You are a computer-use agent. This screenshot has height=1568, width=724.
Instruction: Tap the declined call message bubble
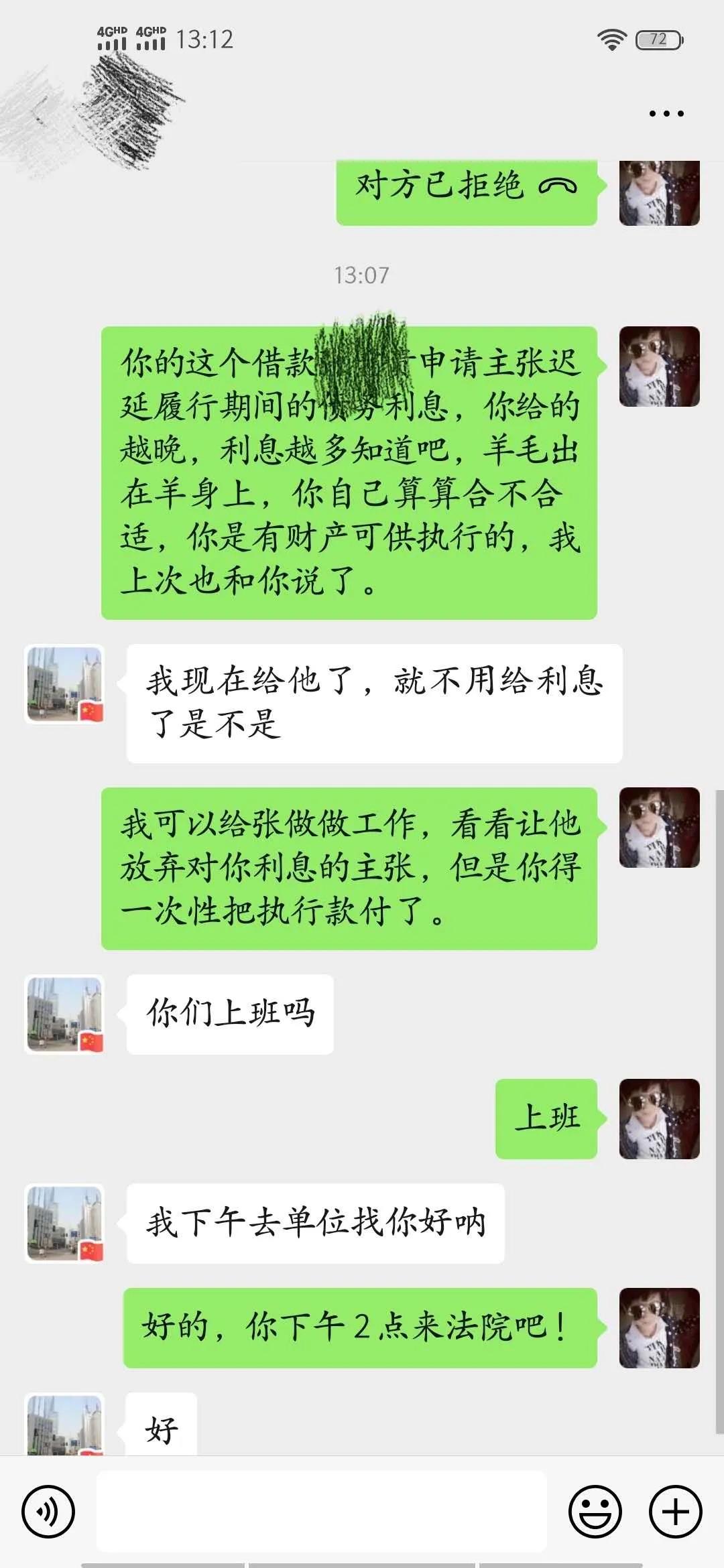tap(466, 188)
